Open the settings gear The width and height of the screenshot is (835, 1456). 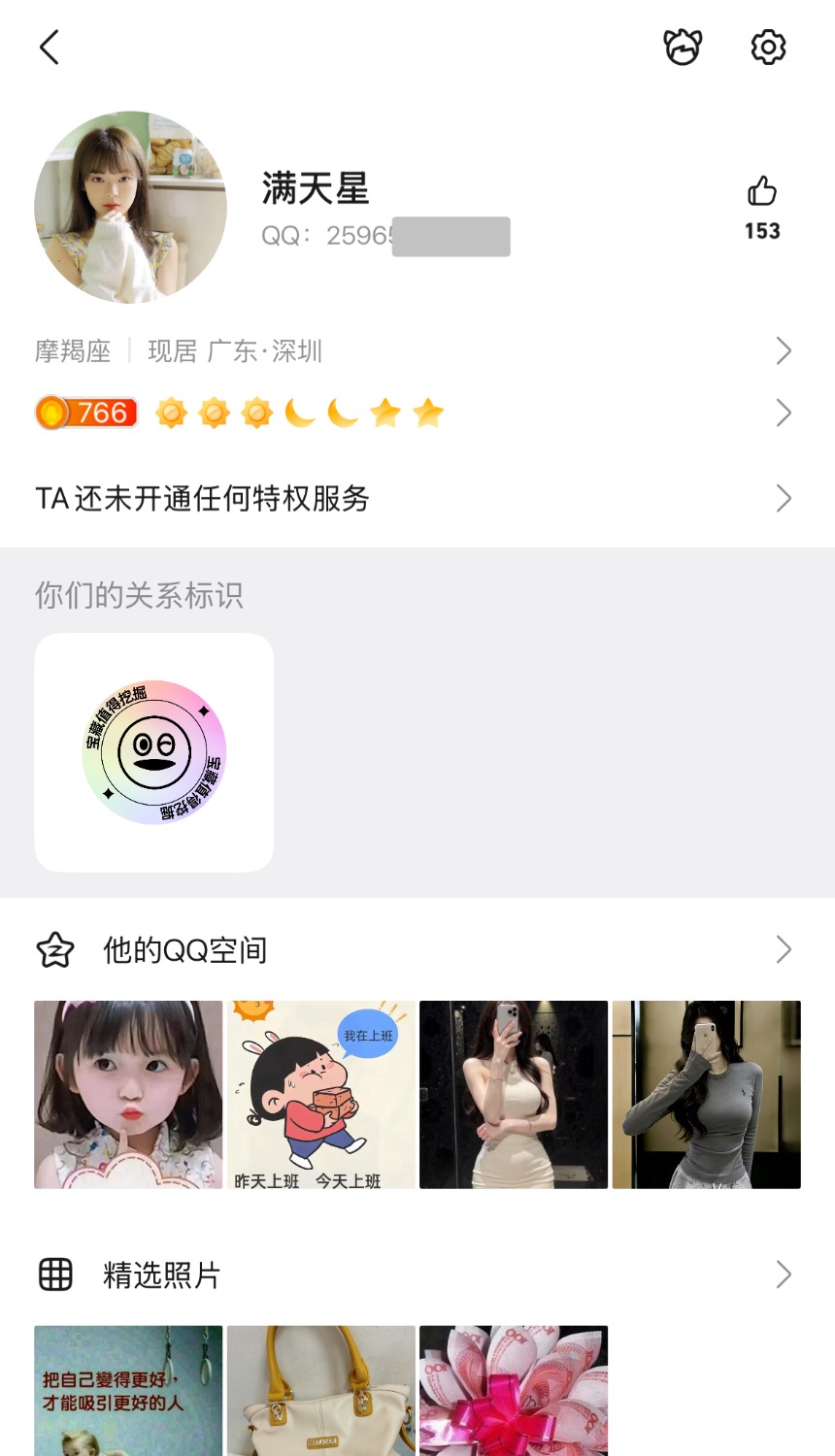[768, 47]
